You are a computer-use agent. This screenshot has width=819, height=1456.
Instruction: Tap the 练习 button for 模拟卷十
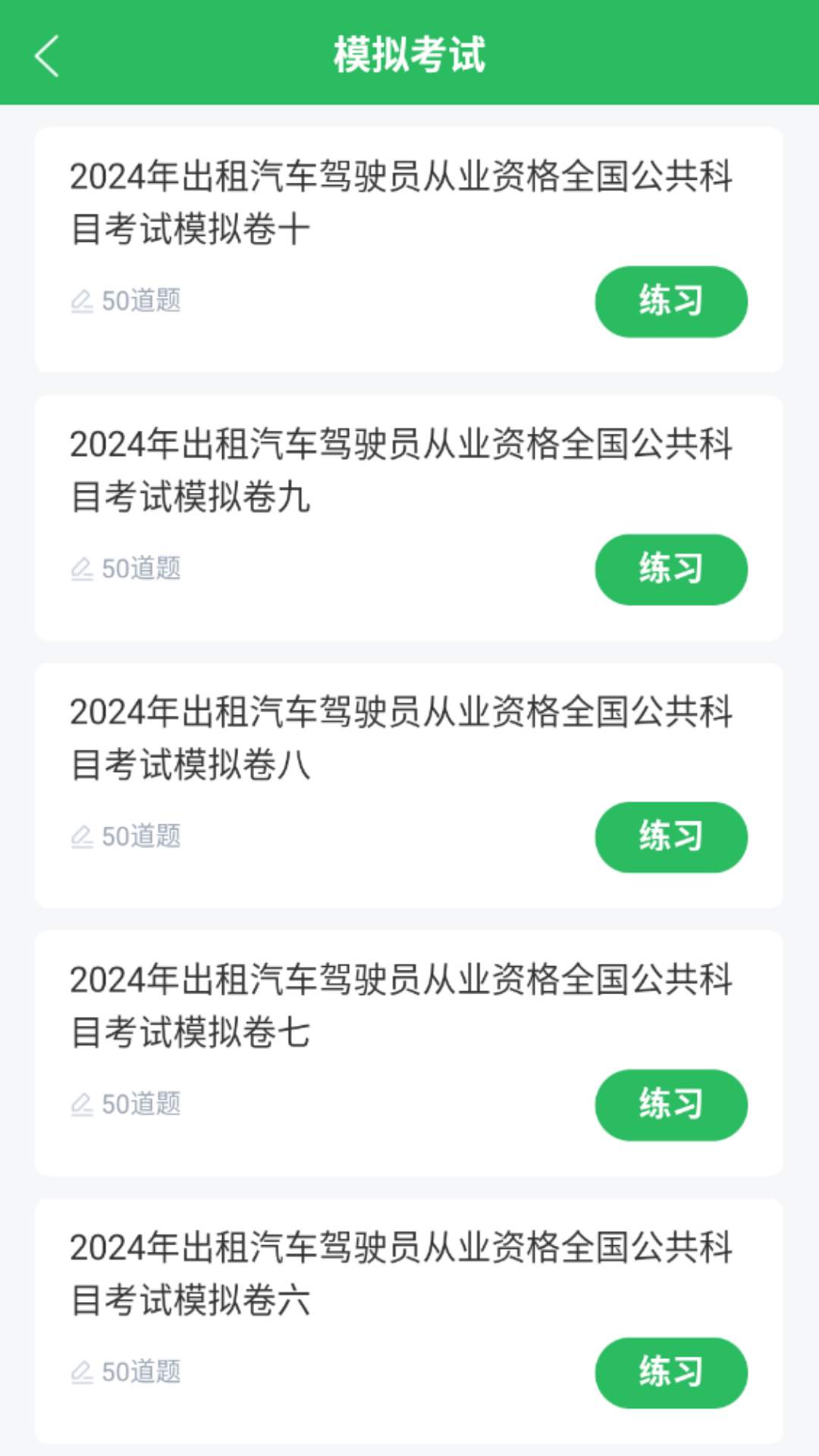coord(672,300)
